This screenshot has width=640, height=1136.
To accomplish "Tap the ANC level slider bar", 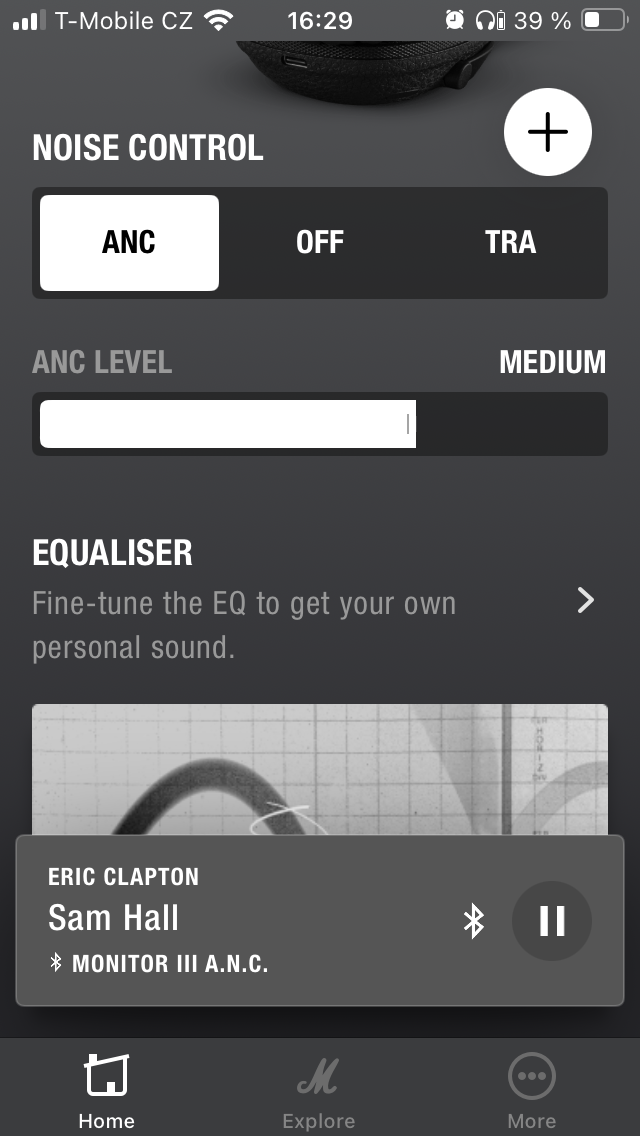I will pos(320,424).
